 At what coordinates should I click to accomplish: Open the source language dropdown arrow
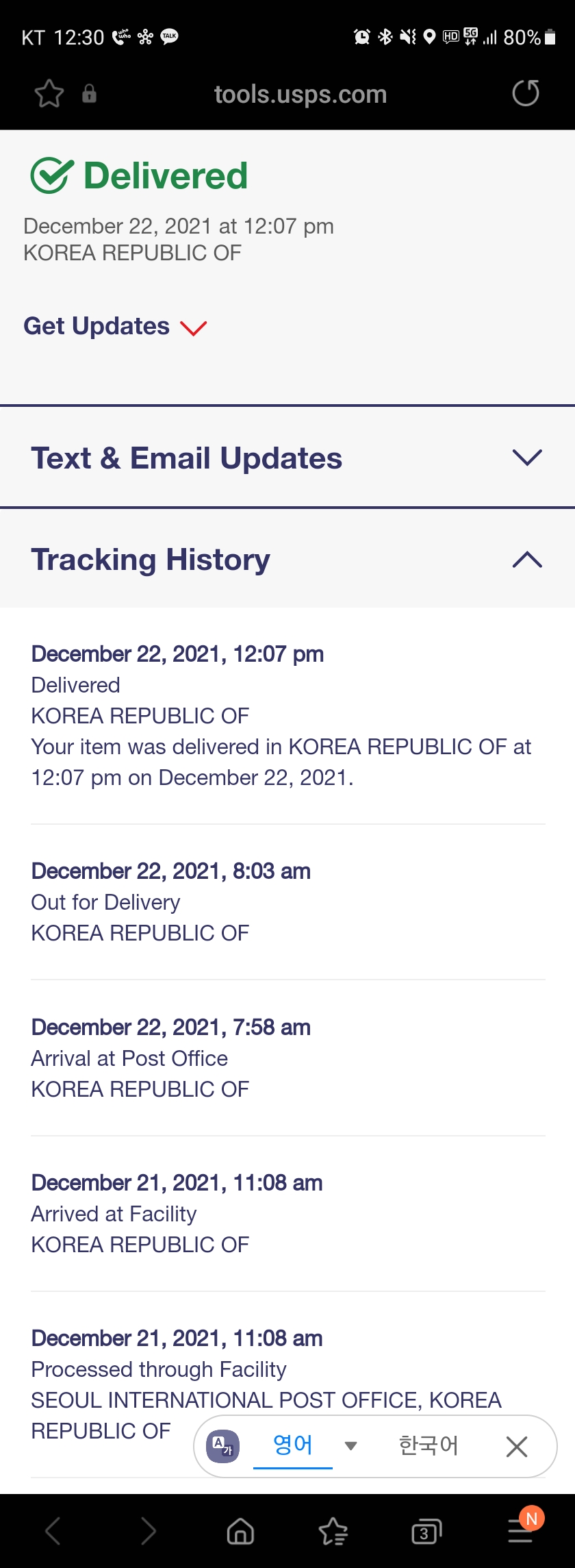point(351,1446)
